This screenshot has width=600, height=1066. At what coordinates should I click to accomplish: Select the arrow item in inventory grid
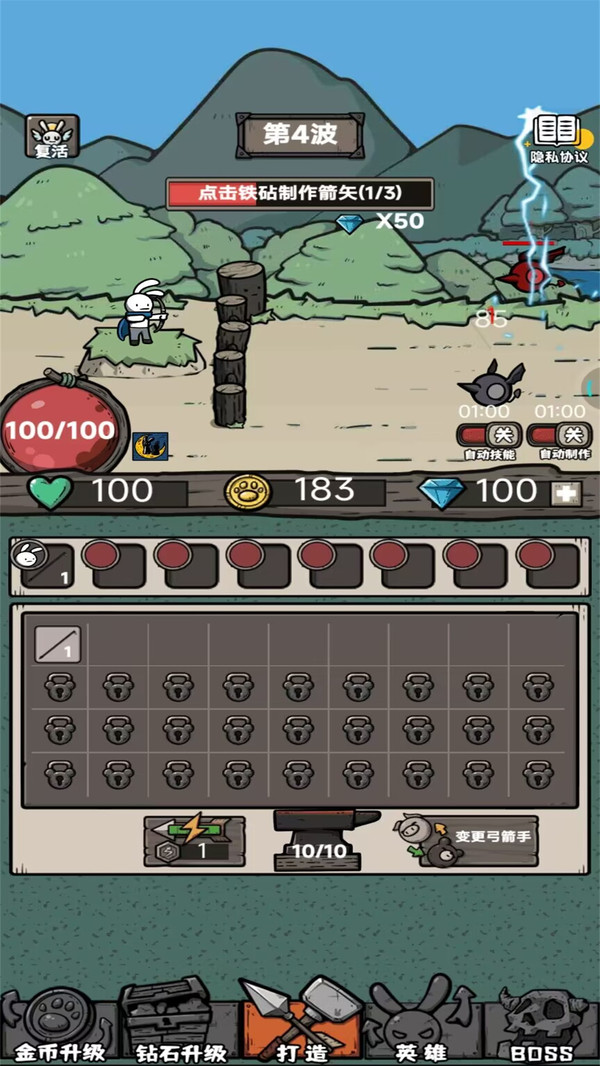tap(57, 645)
